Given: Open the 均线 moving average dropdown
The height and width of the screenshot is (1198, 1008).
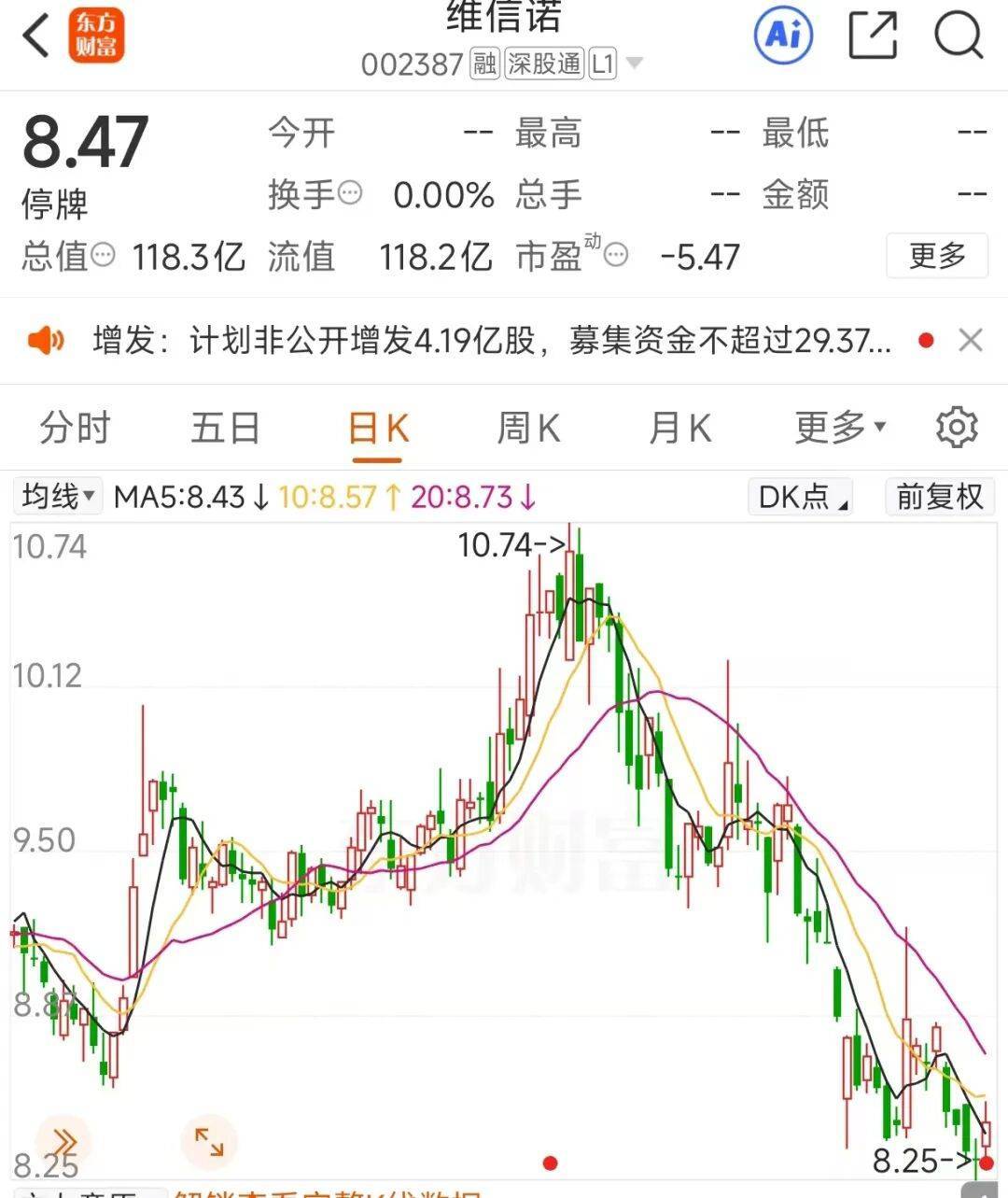Looking at the screenshot, I should [x=57, y=496].
